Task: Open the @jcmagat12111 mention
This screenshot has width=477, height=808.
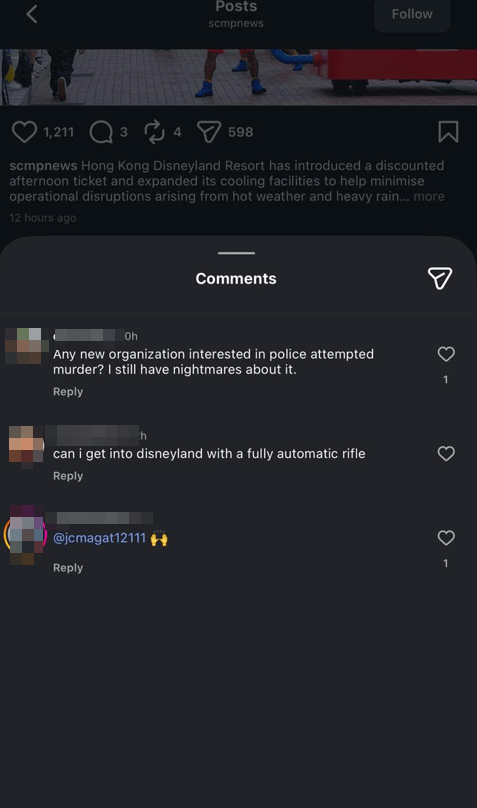Action: (x=99, y=538)
